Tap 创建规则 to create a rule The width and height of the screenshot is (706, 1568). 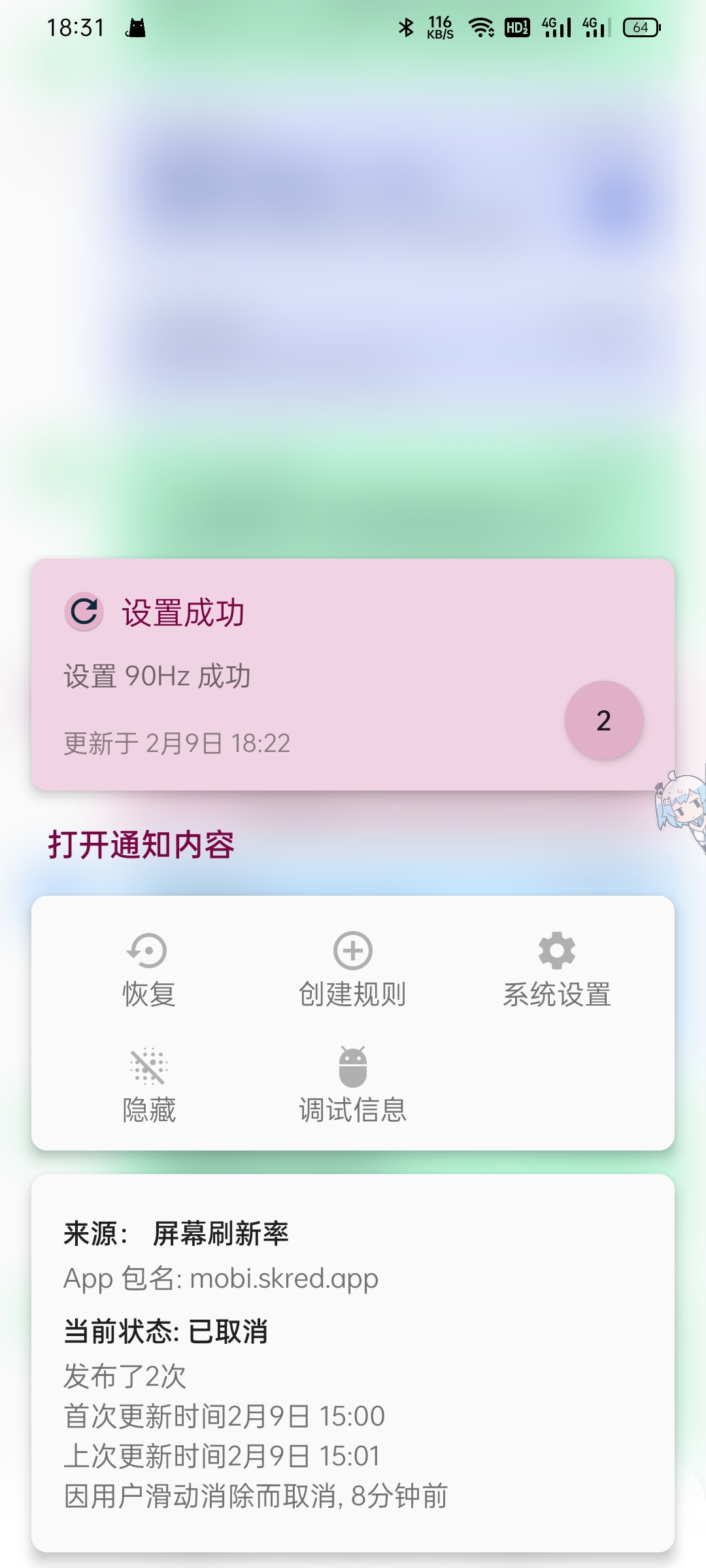(353, 970)
